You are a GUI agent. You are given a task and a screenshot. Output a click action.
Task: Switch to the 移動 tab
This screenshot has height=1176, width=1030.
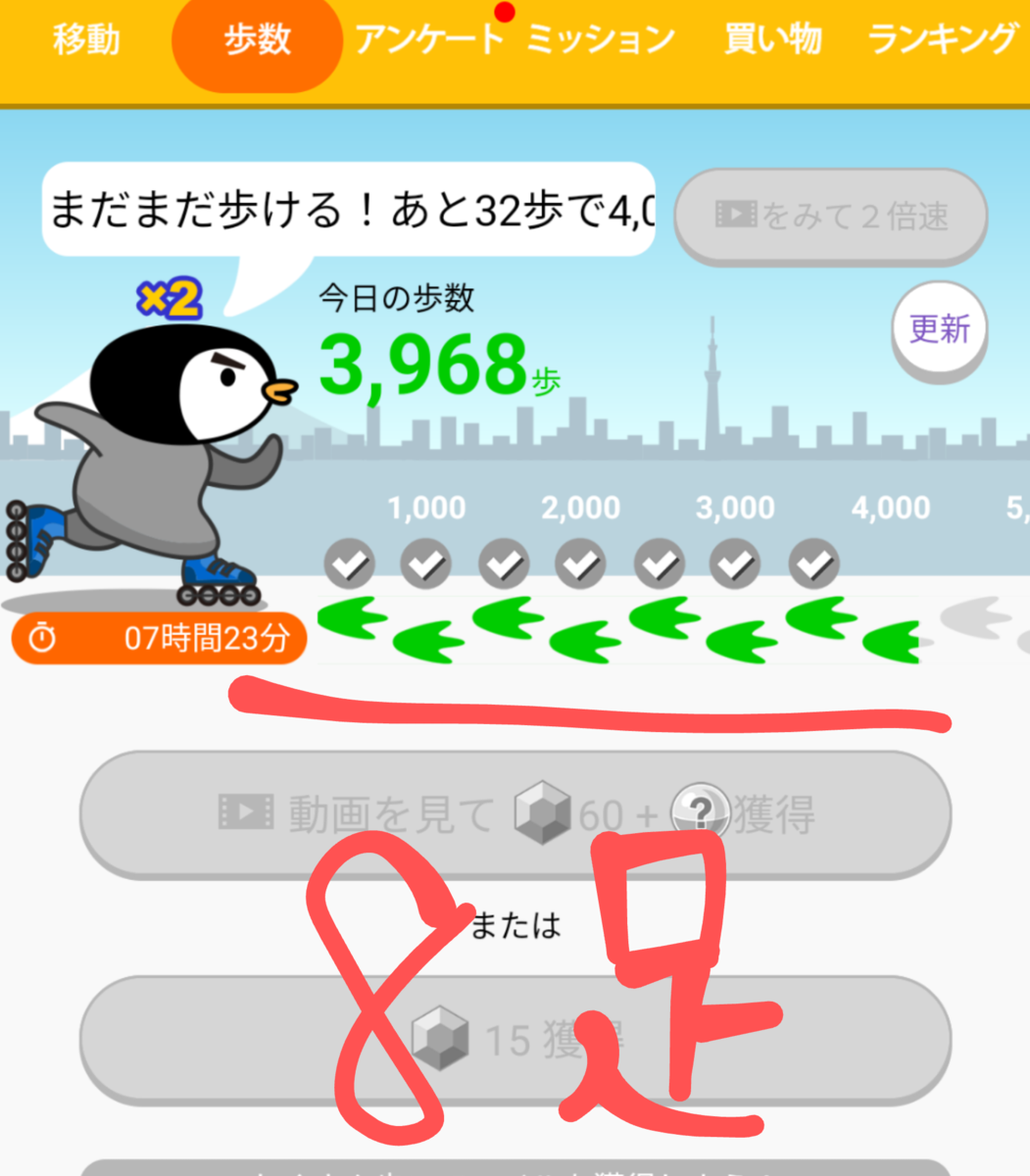click(x=86, y=40)
